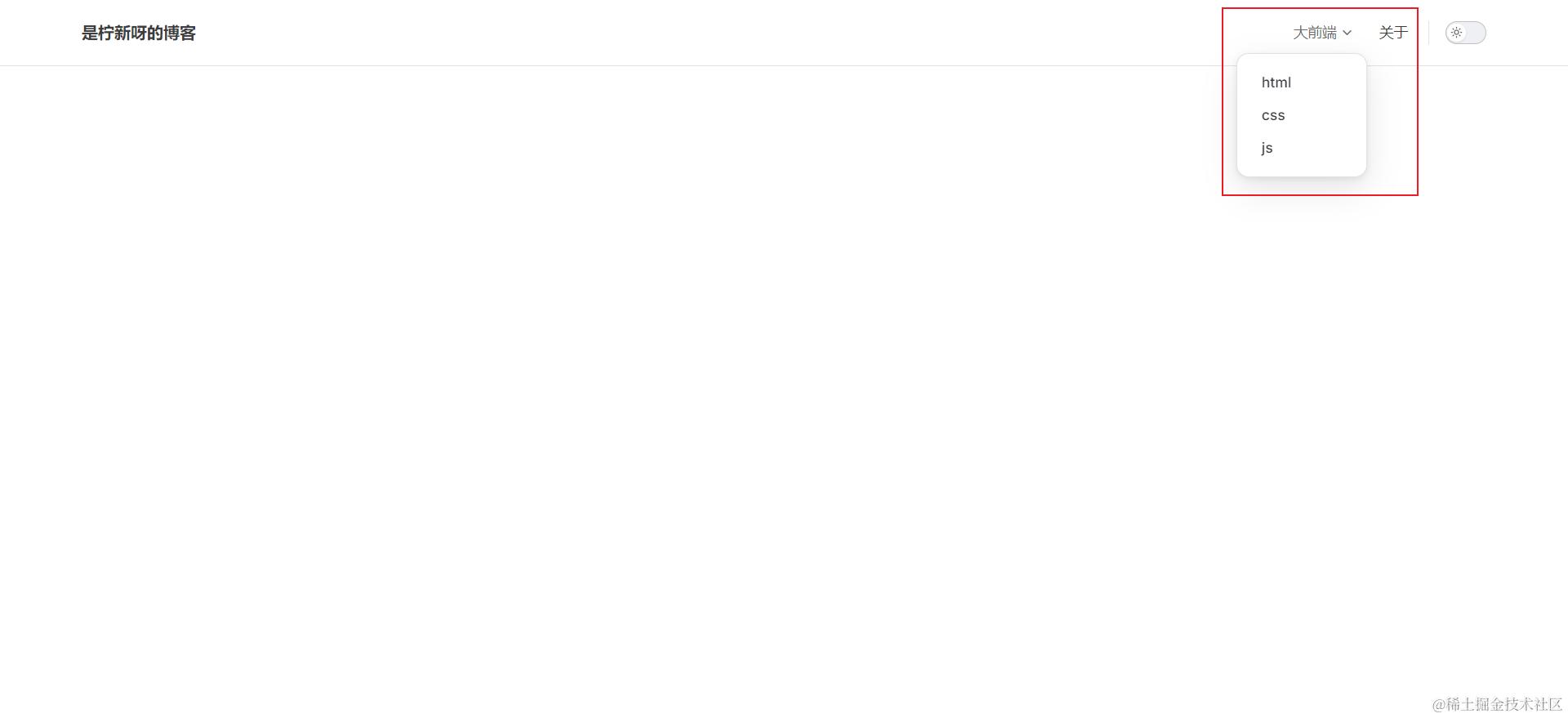Select css from the dropdown

coord(1272,115)
